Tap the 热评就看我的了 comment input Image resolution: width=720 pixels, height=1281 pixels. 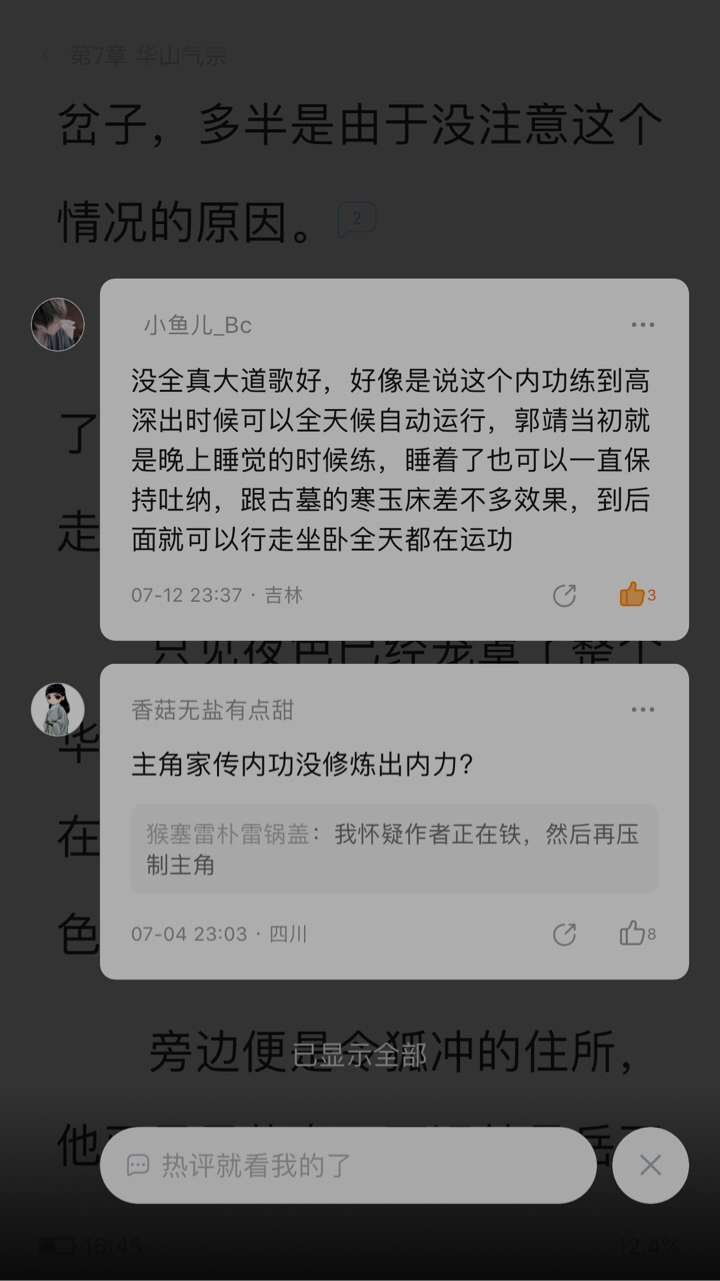[348, 1165]
